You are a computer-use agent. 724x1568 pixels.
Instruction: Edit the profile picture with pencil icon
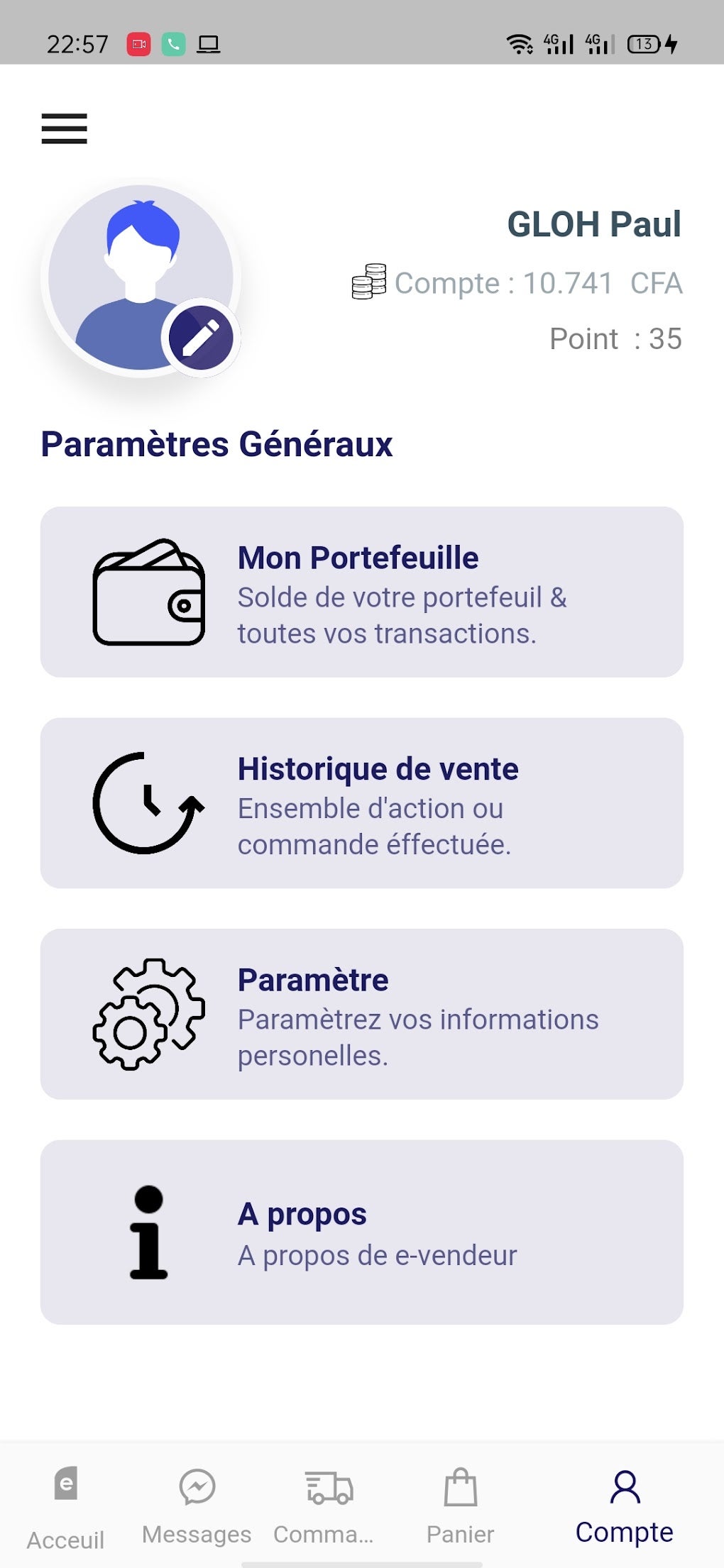point(201,338)
